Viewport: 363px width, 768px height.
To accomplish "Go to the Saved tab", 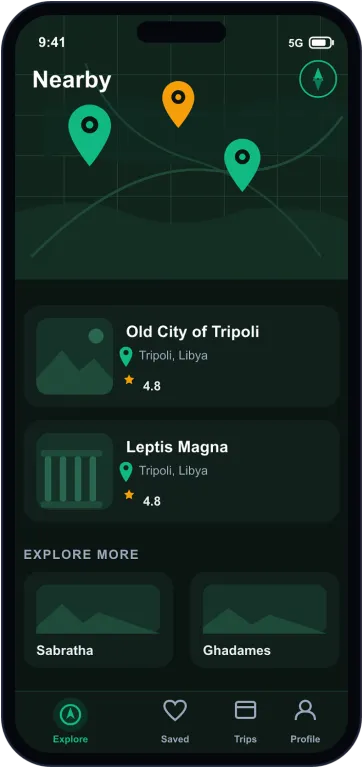I will pos(175,721).
